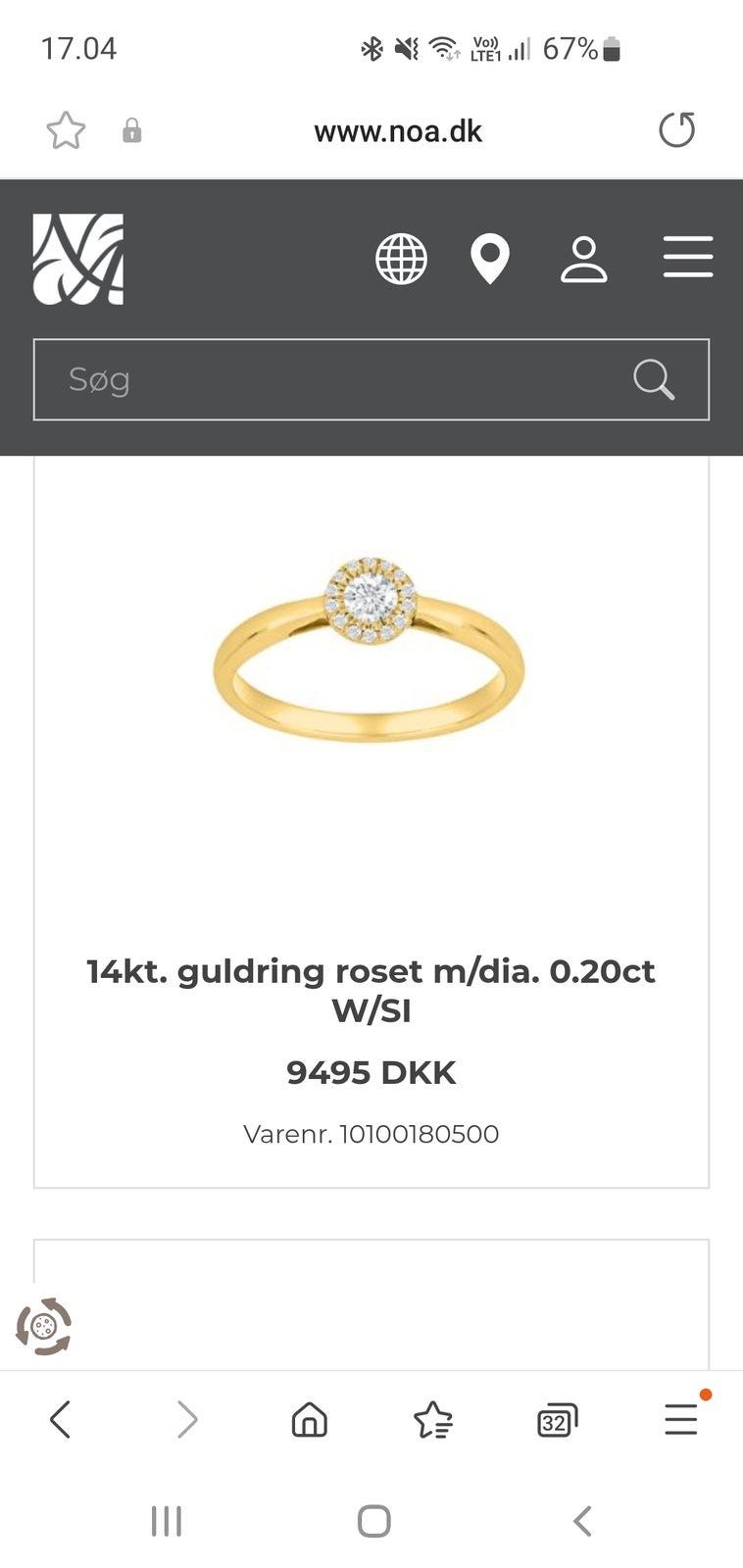Open the browser tools menu

[x=681, y=1419]
